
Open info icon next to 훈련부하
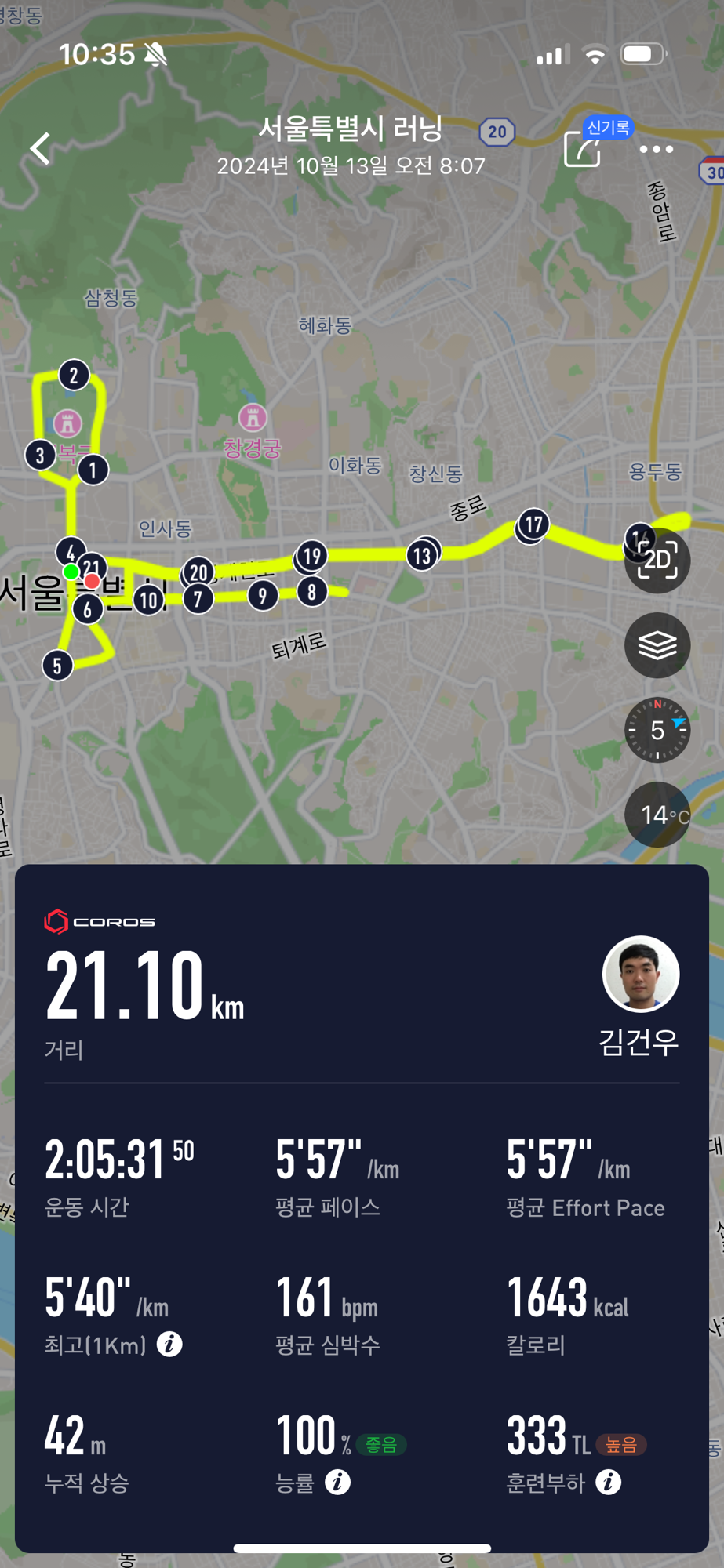coord(609,1482)
